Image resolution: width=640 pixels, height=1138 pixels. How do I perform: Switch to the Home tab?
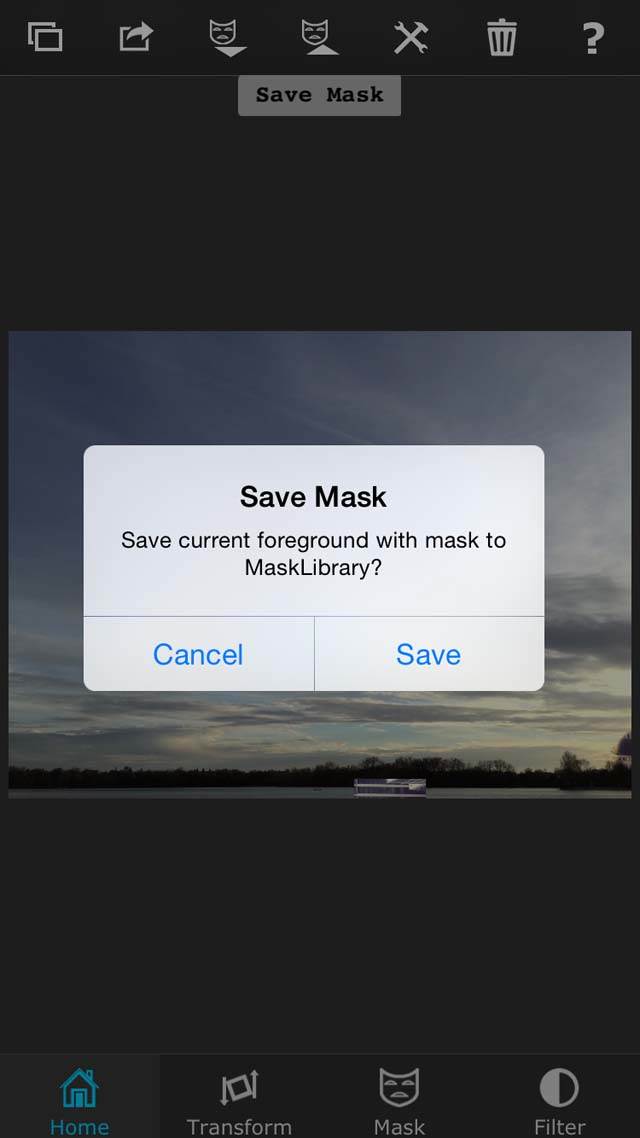pyautogui.click(x=80, y=1098)
